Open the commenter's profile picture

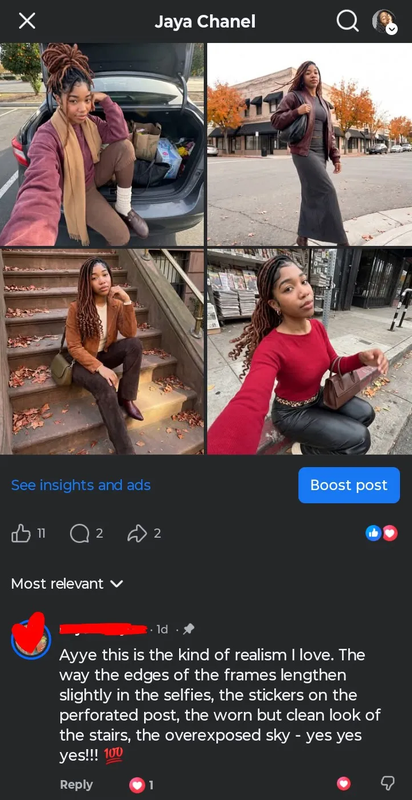pos(31,639)
